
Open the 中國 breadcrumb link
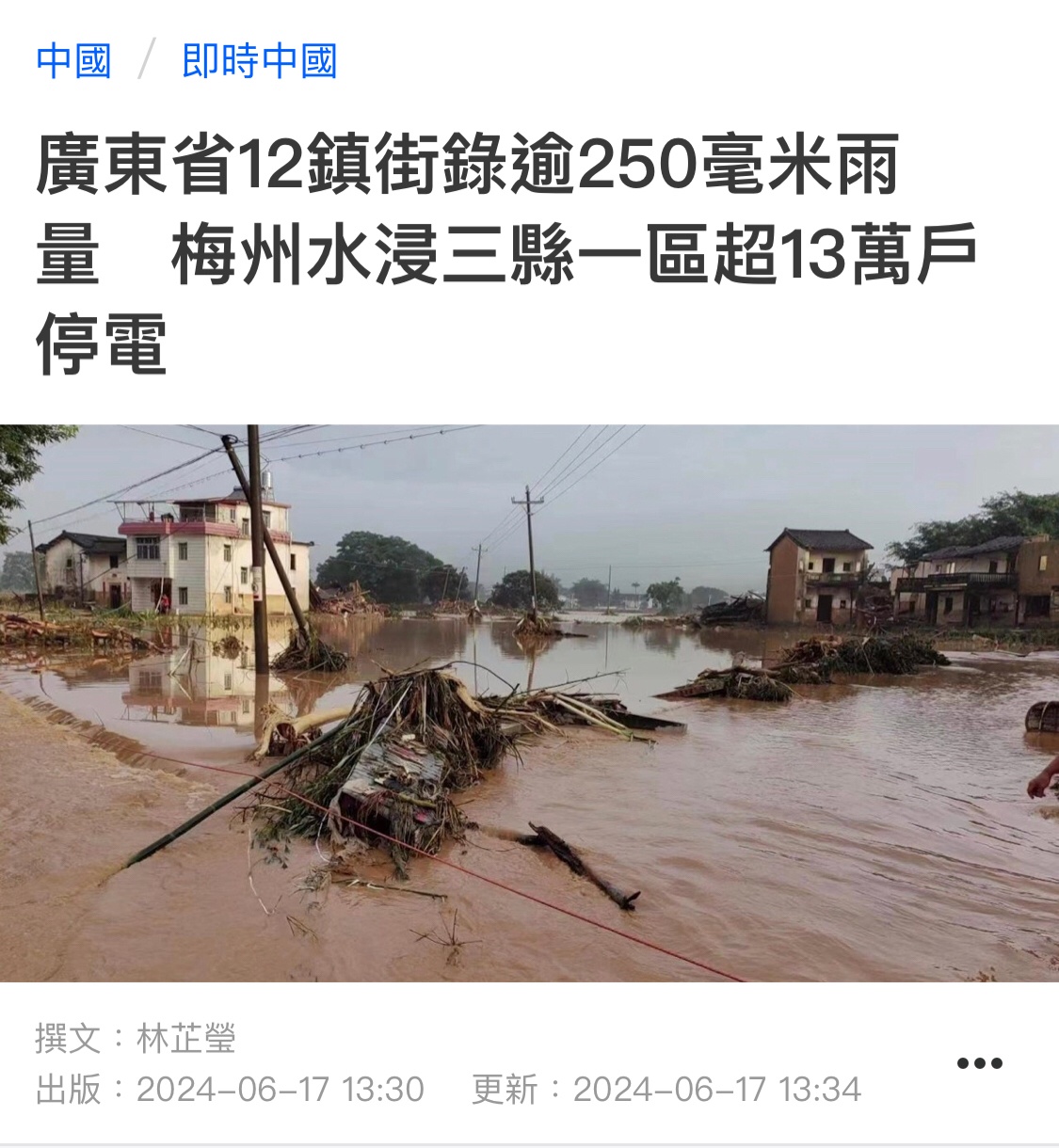point(73,61)
